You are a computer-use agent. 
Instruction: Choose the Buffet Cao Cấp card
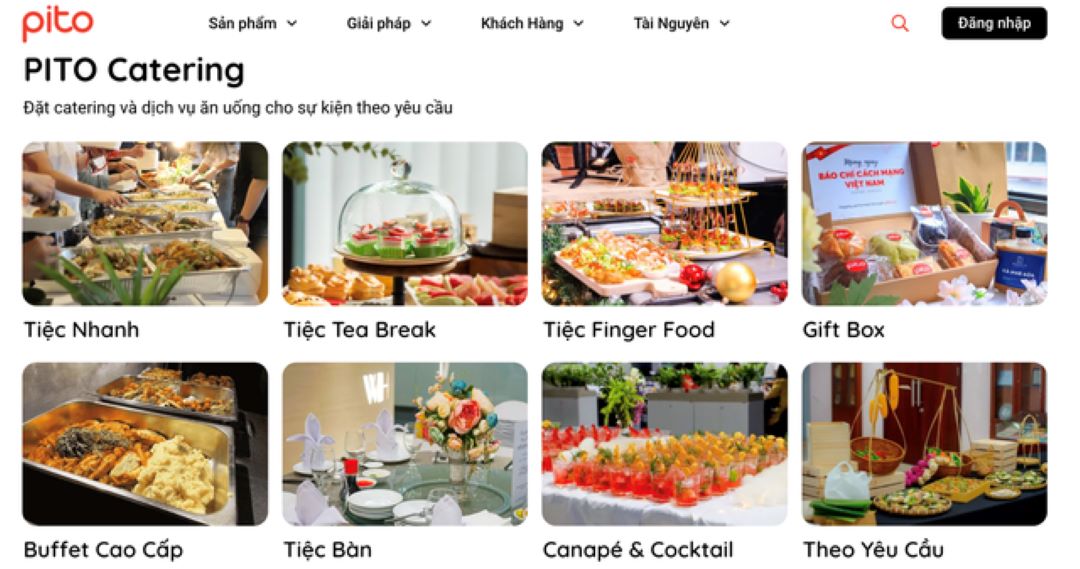click(145, 444)
